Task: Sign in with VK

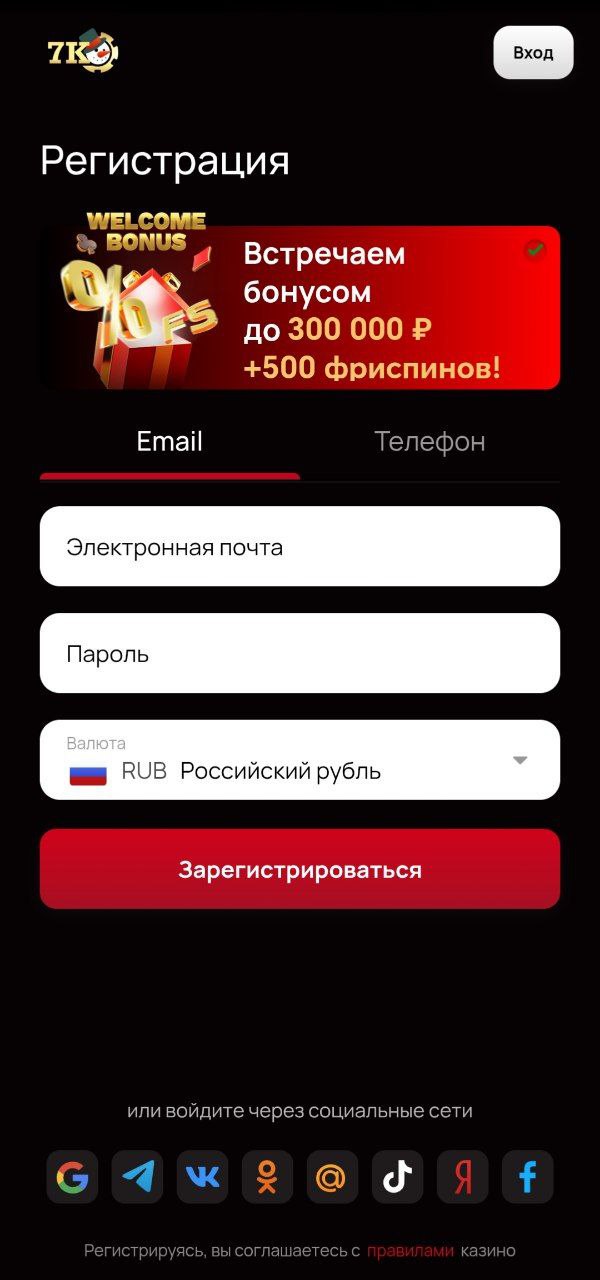Action: 202,1177
